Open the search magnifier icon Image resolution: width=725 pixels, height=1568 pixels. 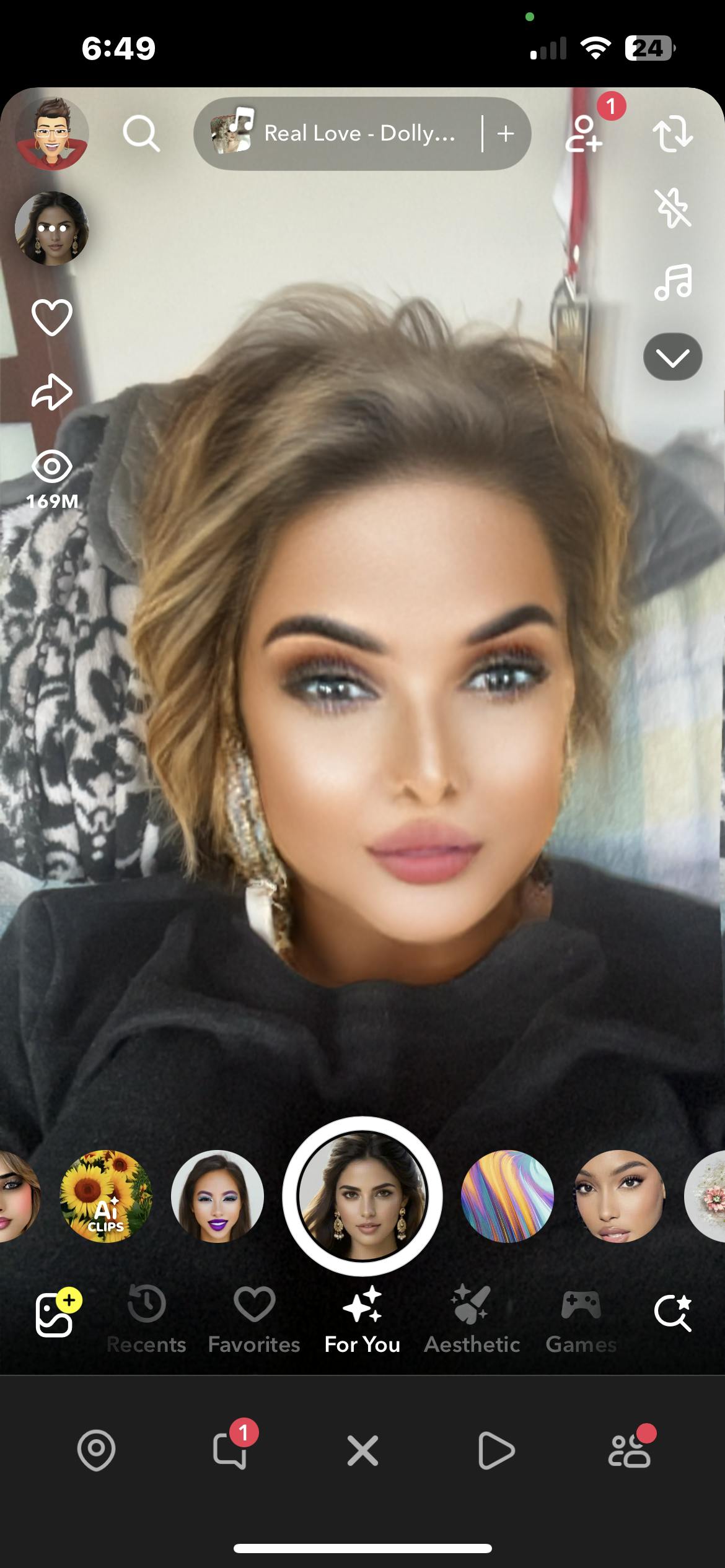coord(141,134)
